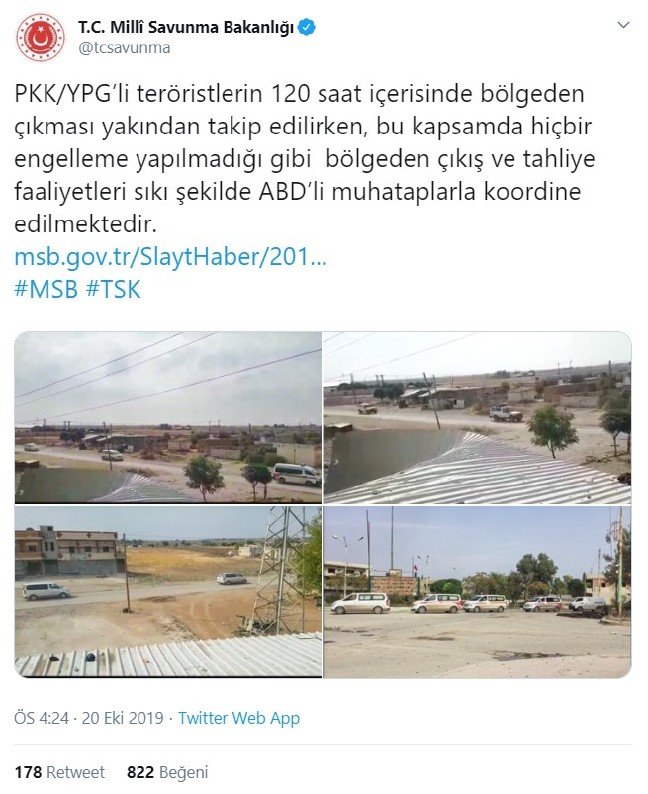Open T.C. Millî Savunma Bakanlığı profile avatar
Viewport: 648px width, 794px height.
pos(39,37)
